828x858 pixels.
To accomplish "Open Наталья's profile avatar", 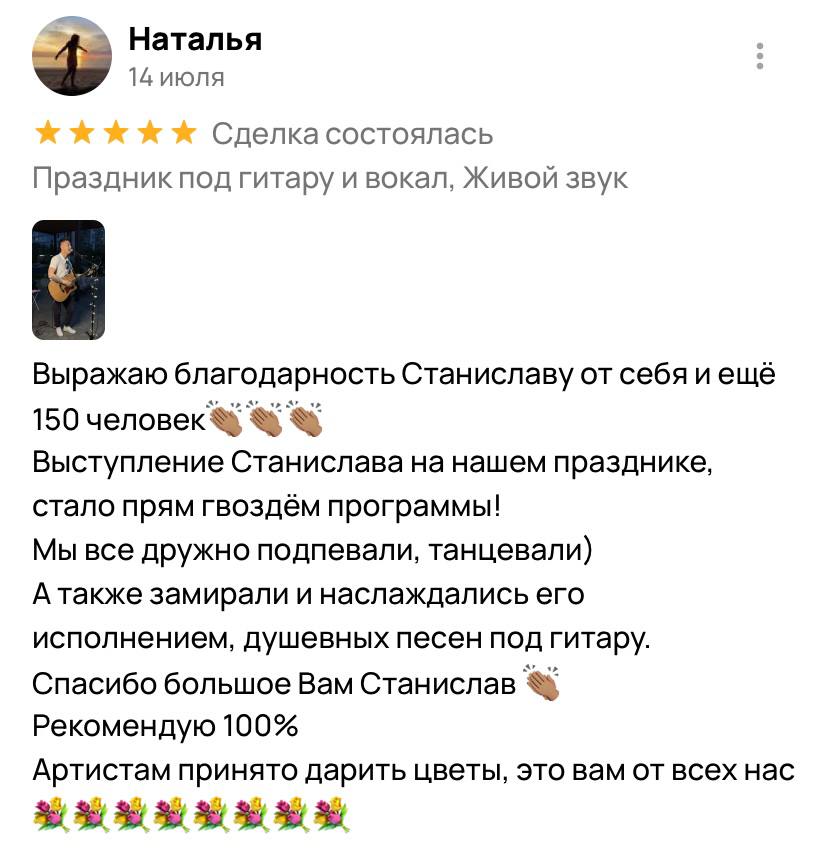I will coord(71,57).
